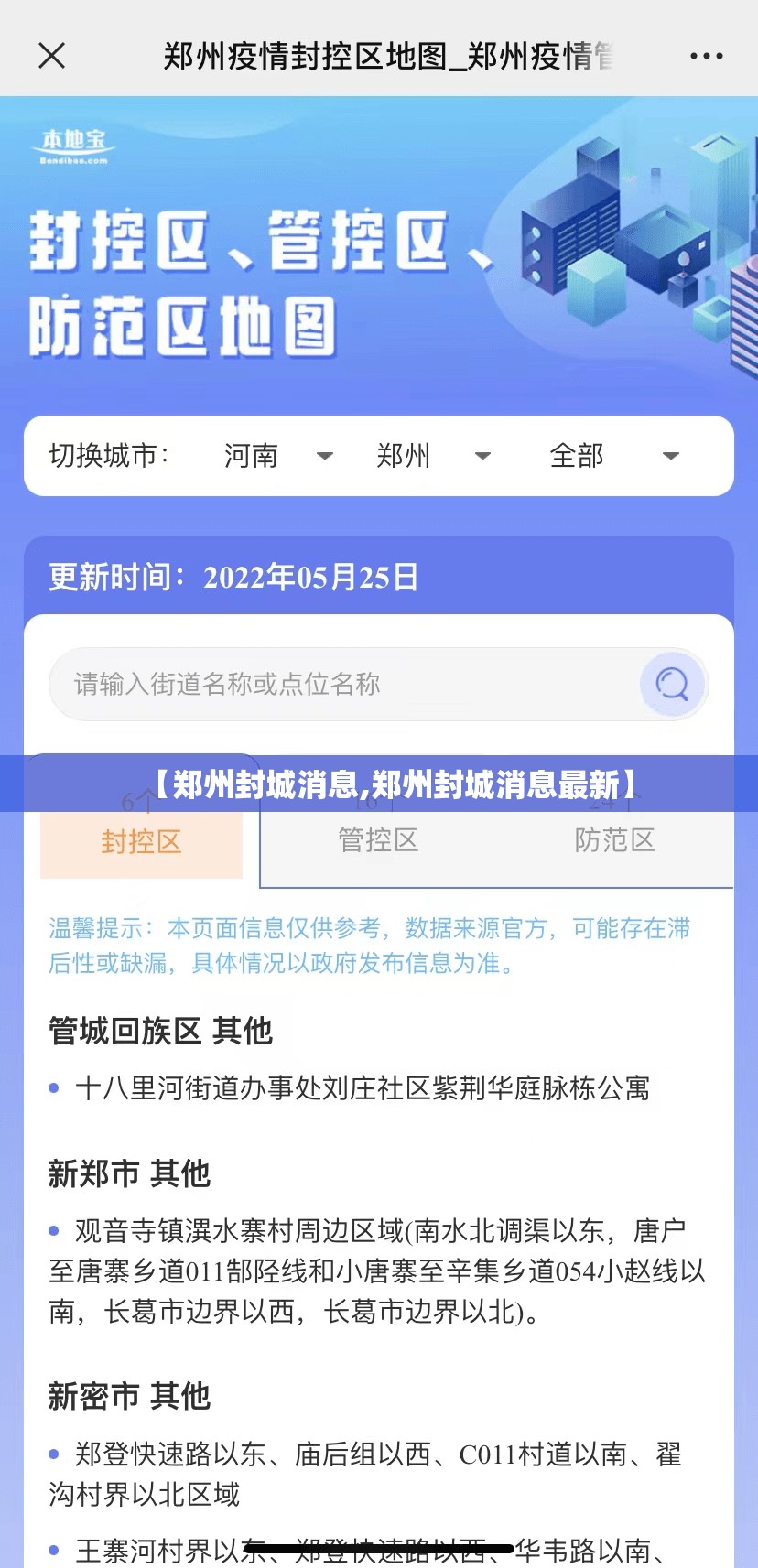Switch to the 防范区 tab

(614, 839)
